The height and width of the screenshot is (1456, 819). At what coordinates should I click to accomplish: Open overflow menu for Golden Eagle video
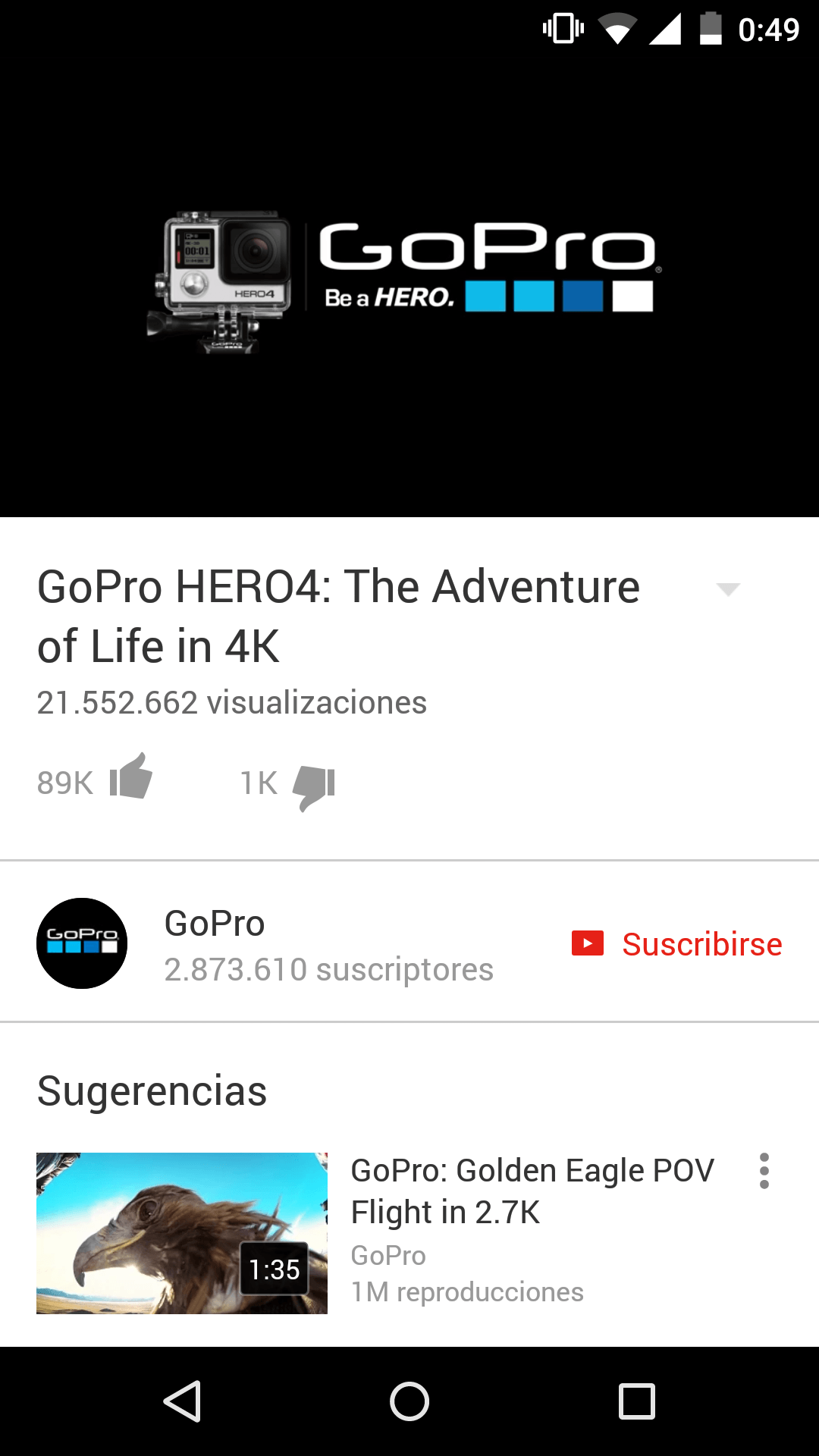(x=764, y=1171)
